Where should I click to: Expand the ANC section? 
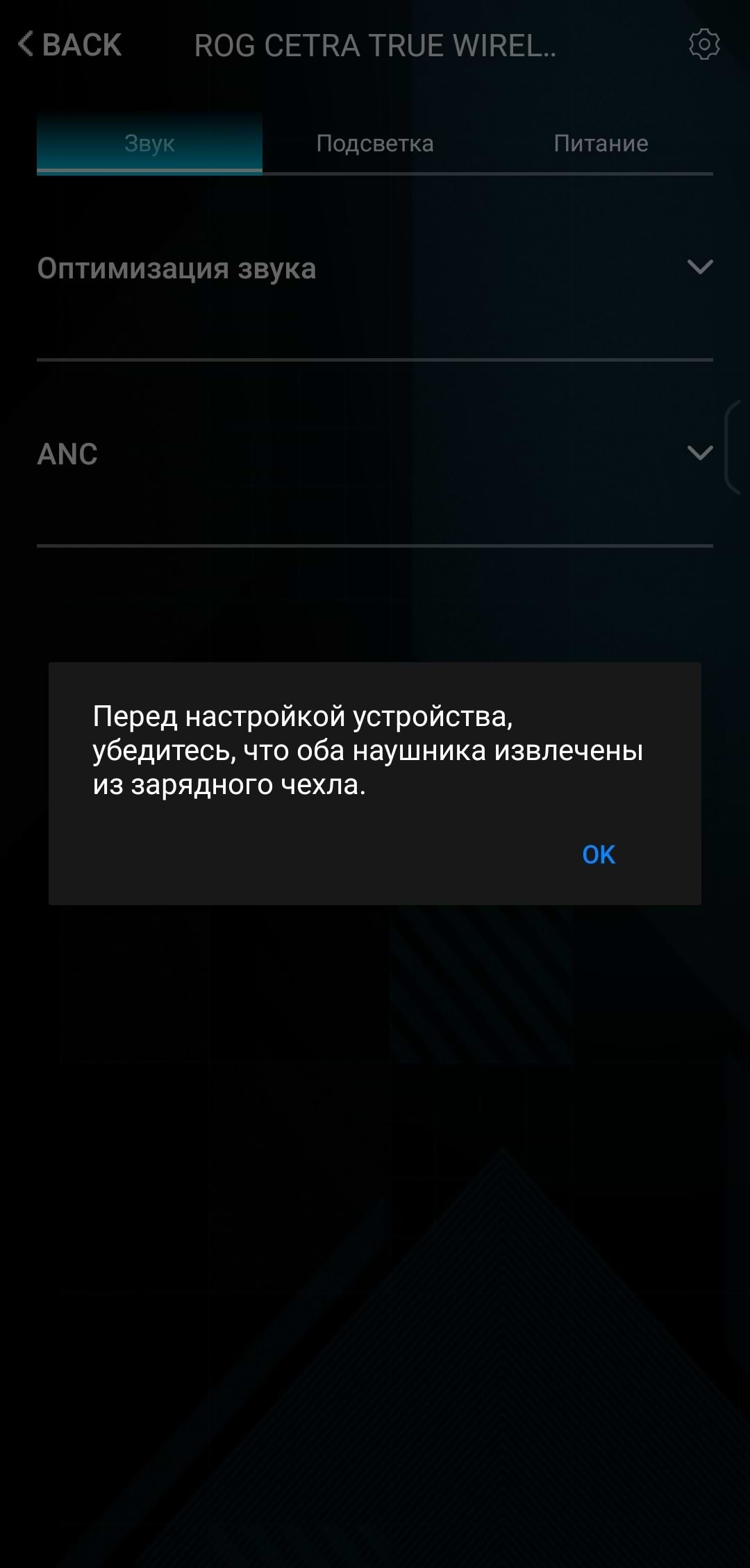click(x=375, y=454)
